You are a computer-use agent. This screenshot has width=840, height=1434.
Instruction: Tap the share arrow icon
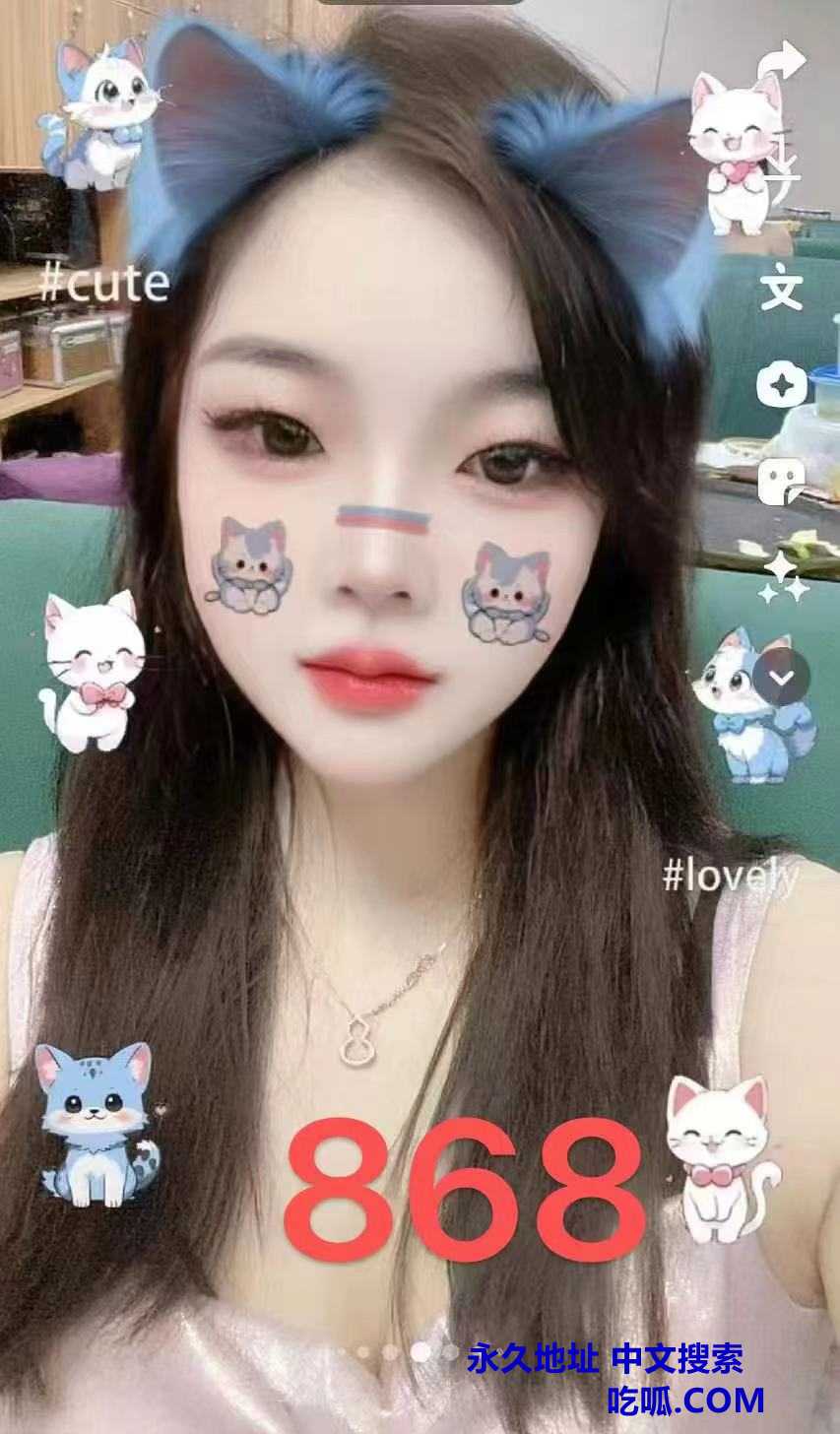tap(783, 61)
